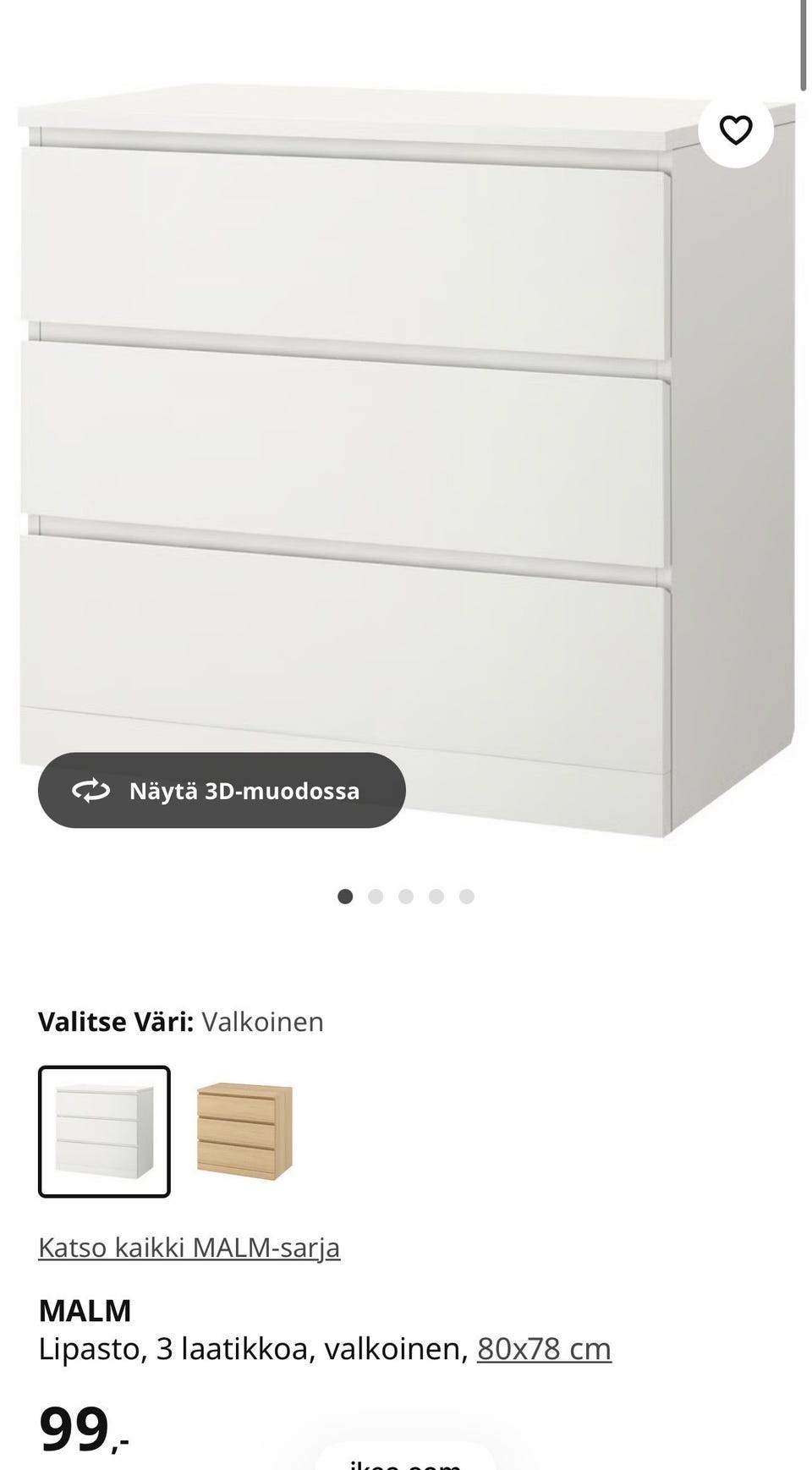Open product size details via cm link
812x1470 pixels.
click(545, 1349)
